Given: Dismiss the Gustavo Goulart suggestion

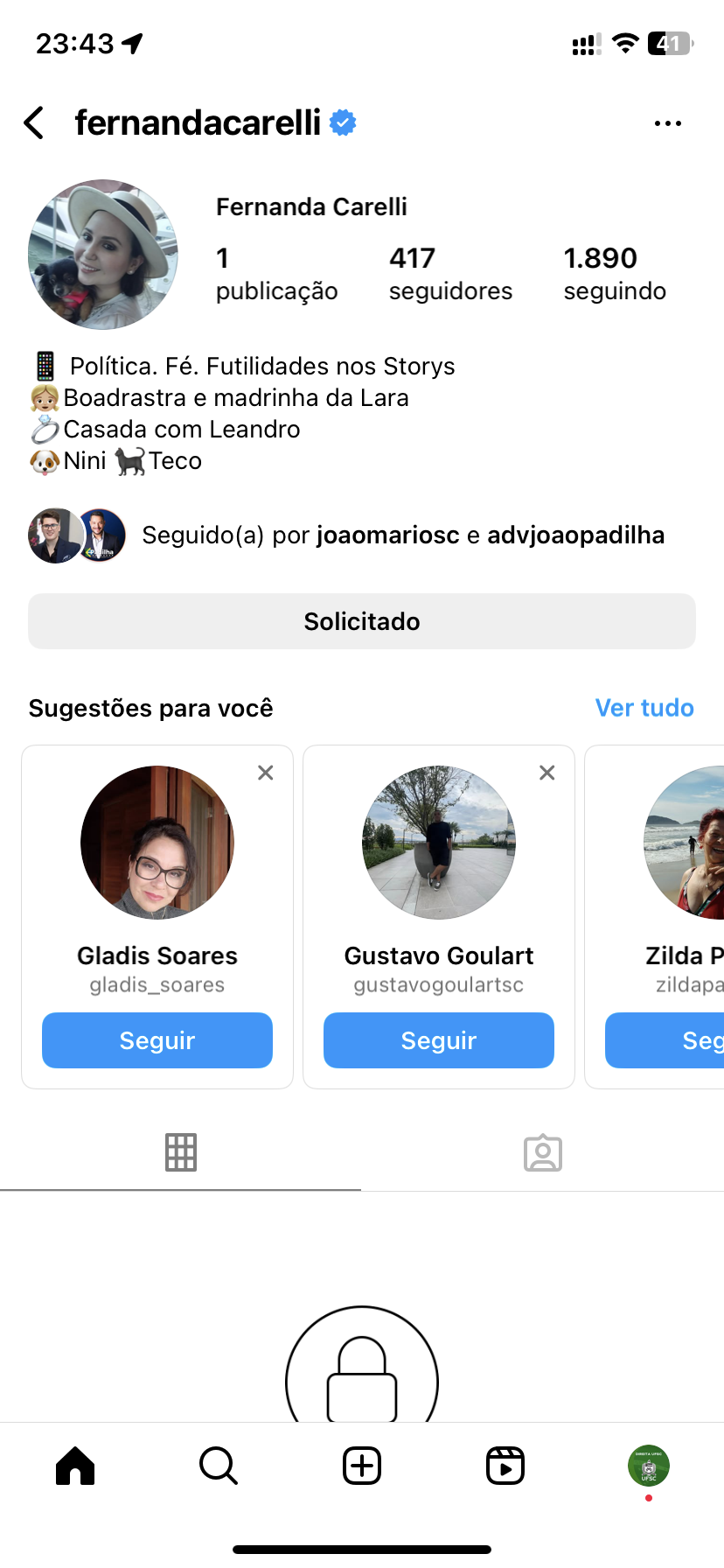Looking at the screenshot, I should [547, 773].
